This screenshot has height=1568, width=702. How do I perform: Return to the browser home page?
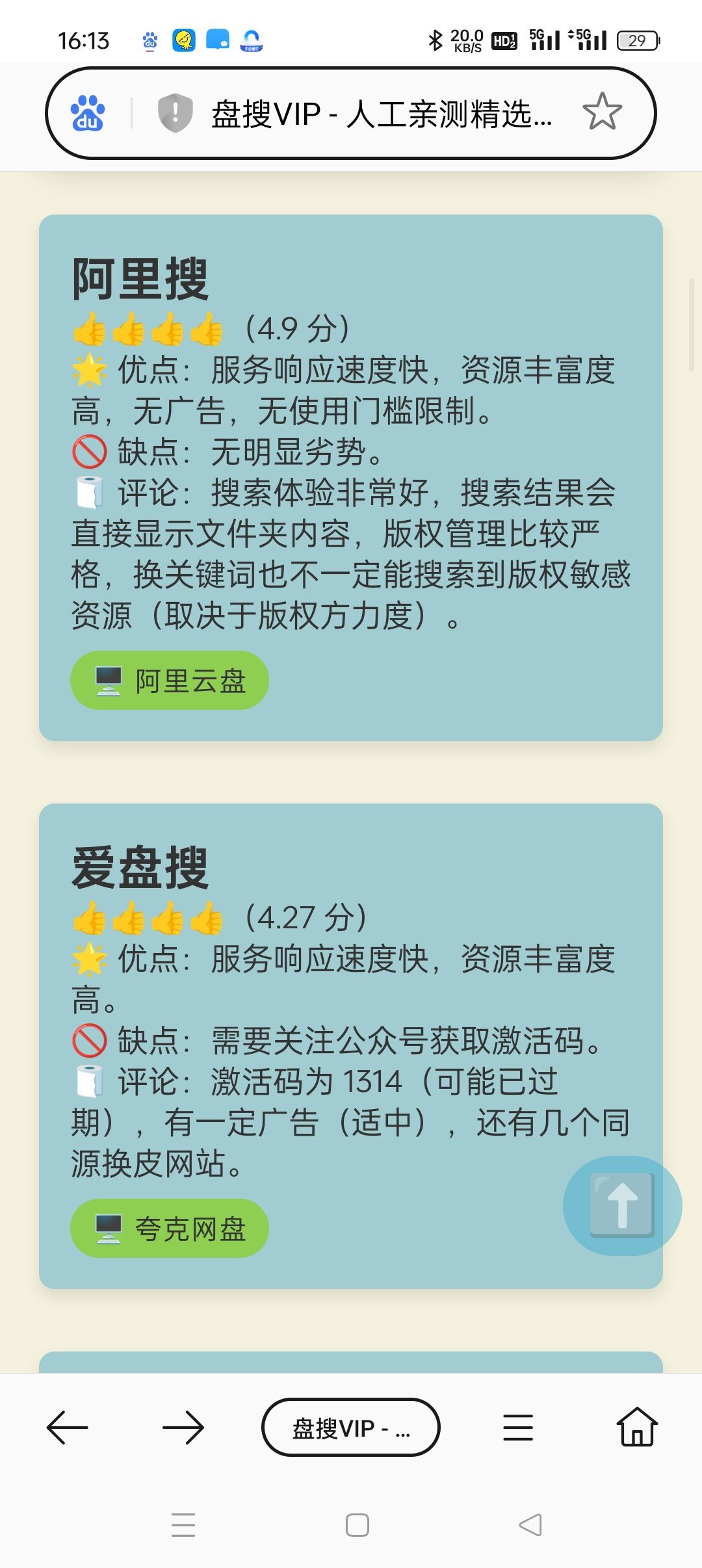coord(637,1426)
